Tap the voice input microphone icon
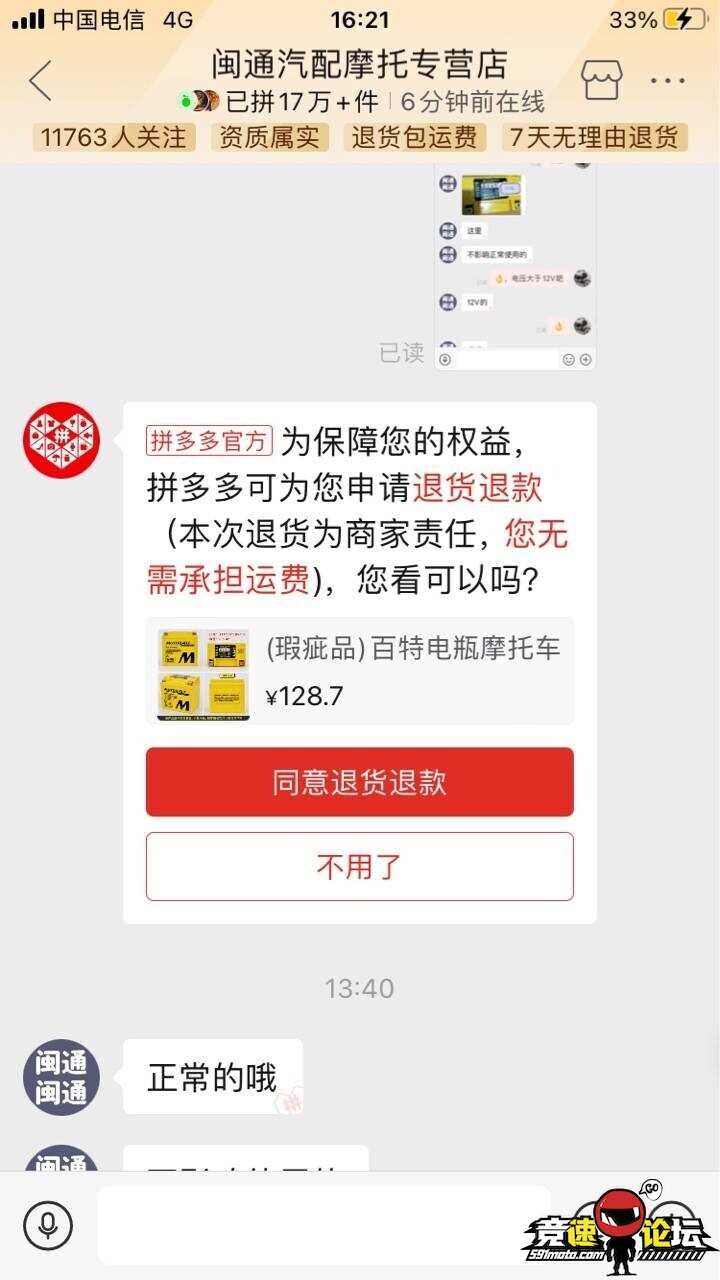This screenshot has height=1280, width=720. click(x=48, y=1224)
